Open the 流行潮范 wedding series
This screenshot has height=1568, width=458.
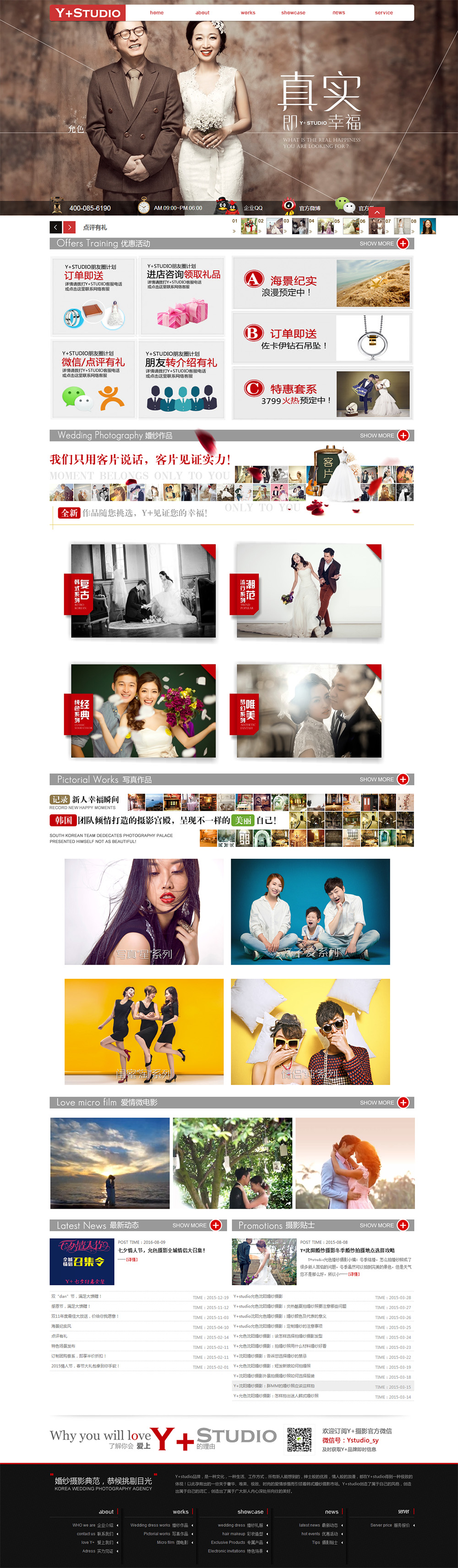pos(308,591)
